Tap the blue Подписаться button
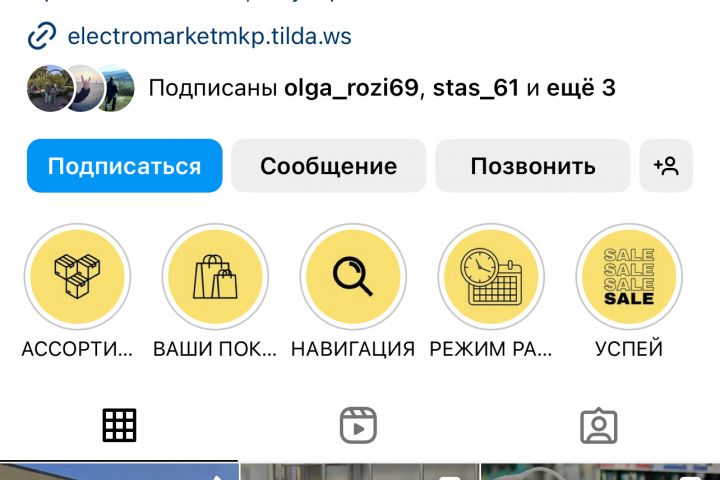Viewport: 720px width, 480px height. click(124, 166)
